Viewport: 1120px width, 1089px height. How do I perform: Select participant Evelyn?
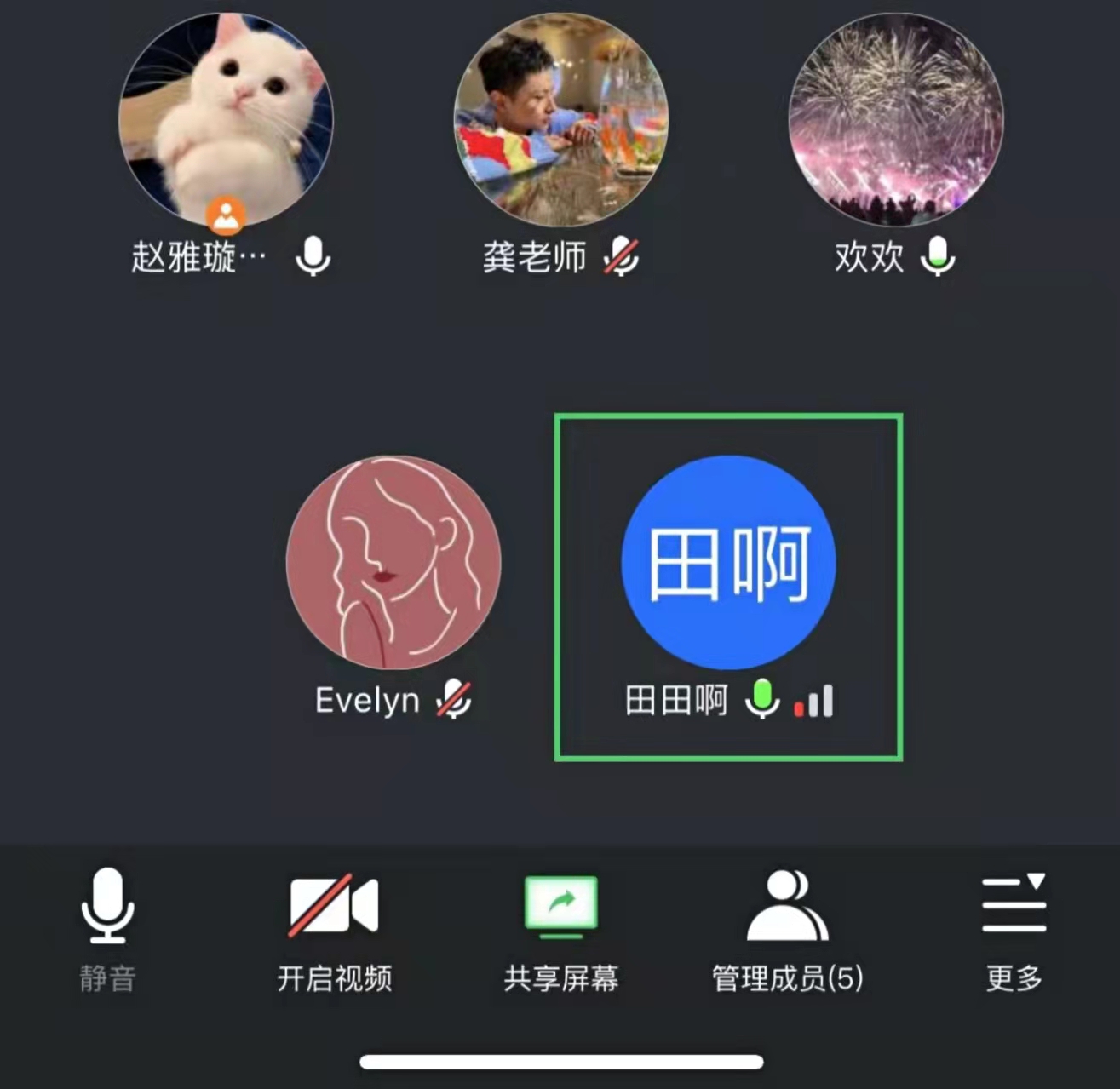pos(393,562)
